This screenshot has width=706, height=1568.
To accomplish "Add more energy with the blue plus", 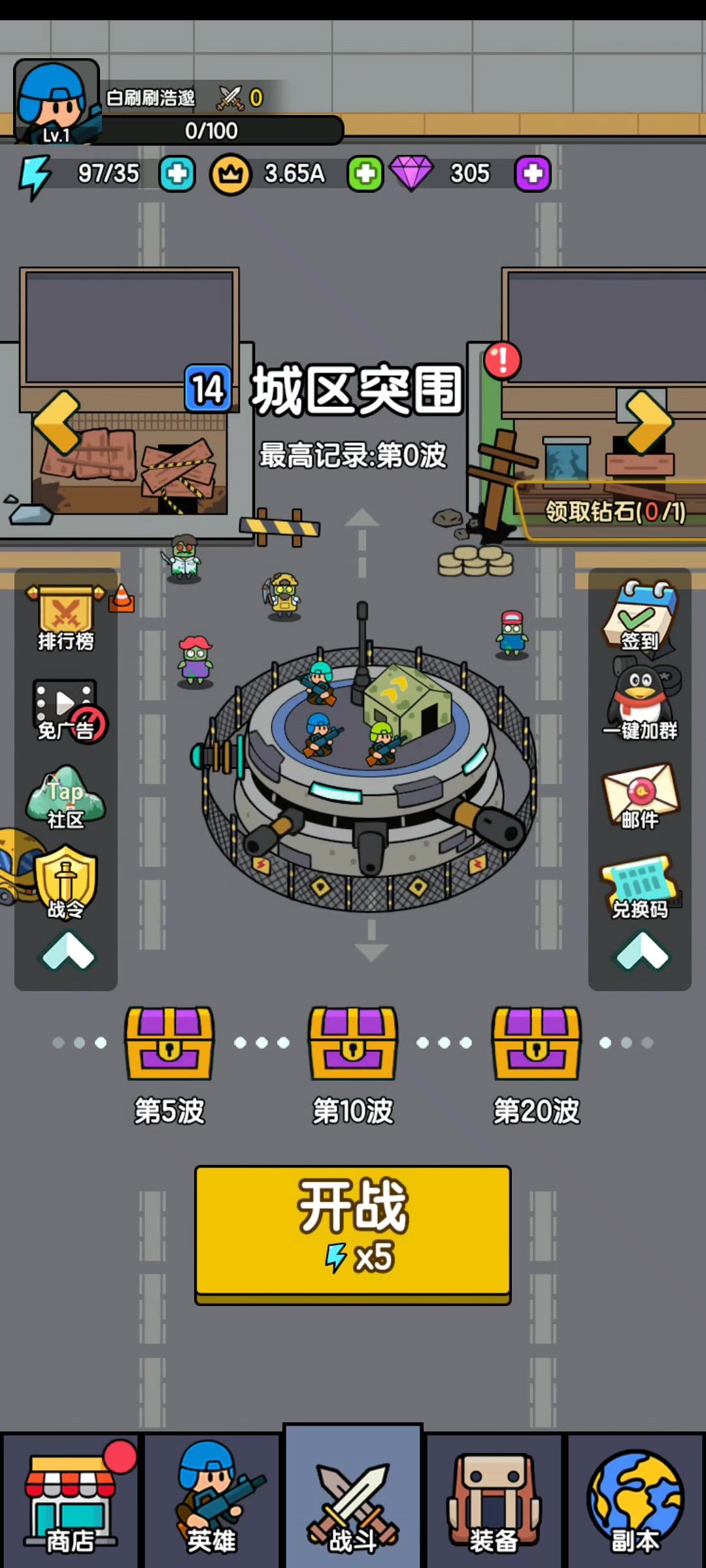I will click(177, 174).
